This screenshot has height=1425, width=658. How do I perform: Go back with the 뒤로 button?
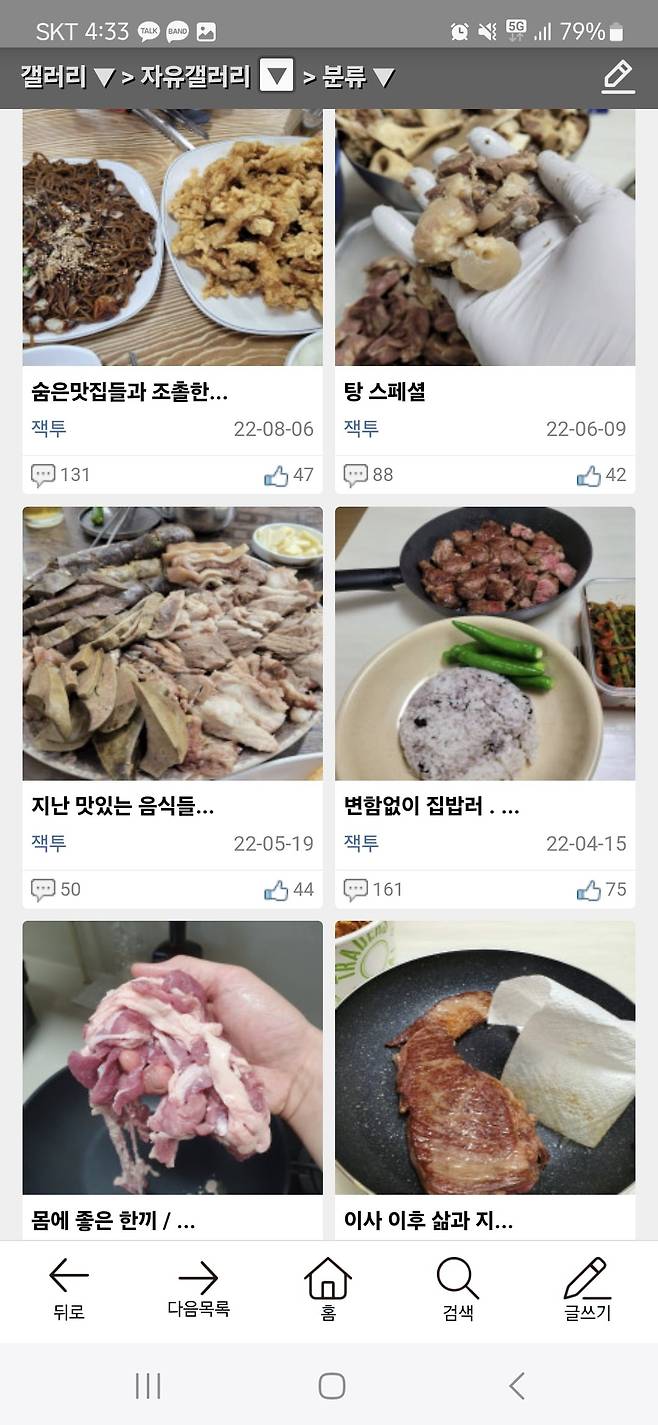pyautogui.click(x=68, y=1289)
